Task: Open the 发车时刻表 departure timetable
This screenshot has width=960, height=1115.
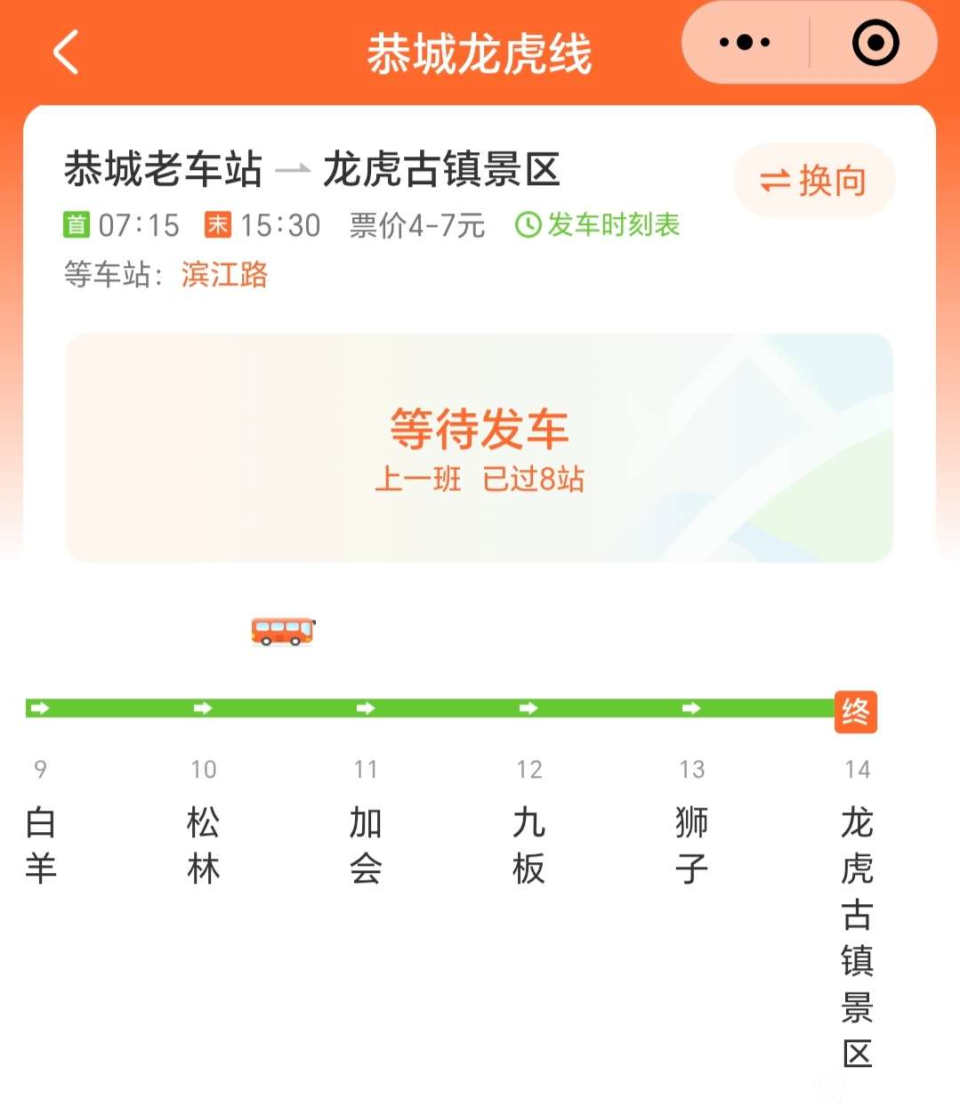Action: point(598,225)
